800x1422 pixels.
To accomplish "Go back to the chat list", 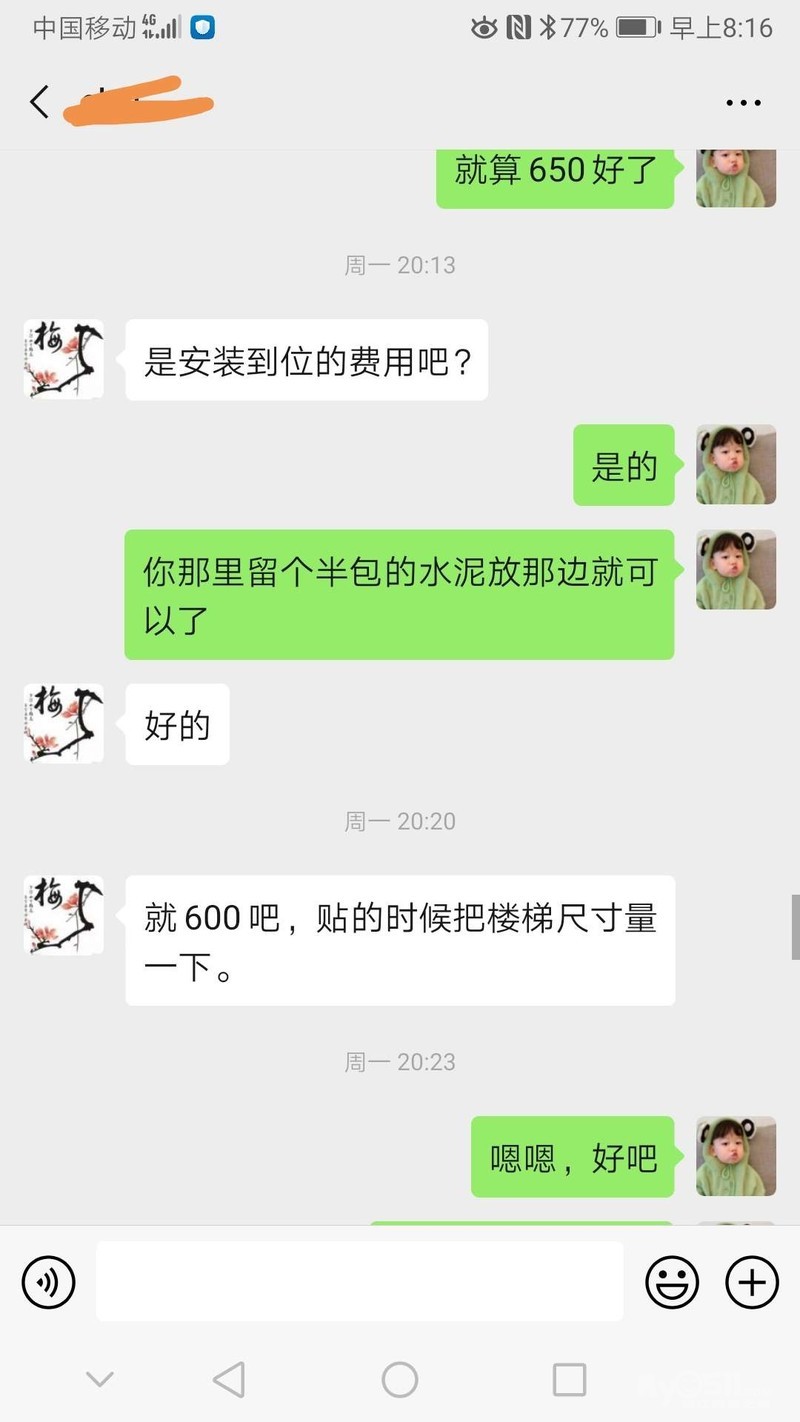I will click(x=40, y=102).
